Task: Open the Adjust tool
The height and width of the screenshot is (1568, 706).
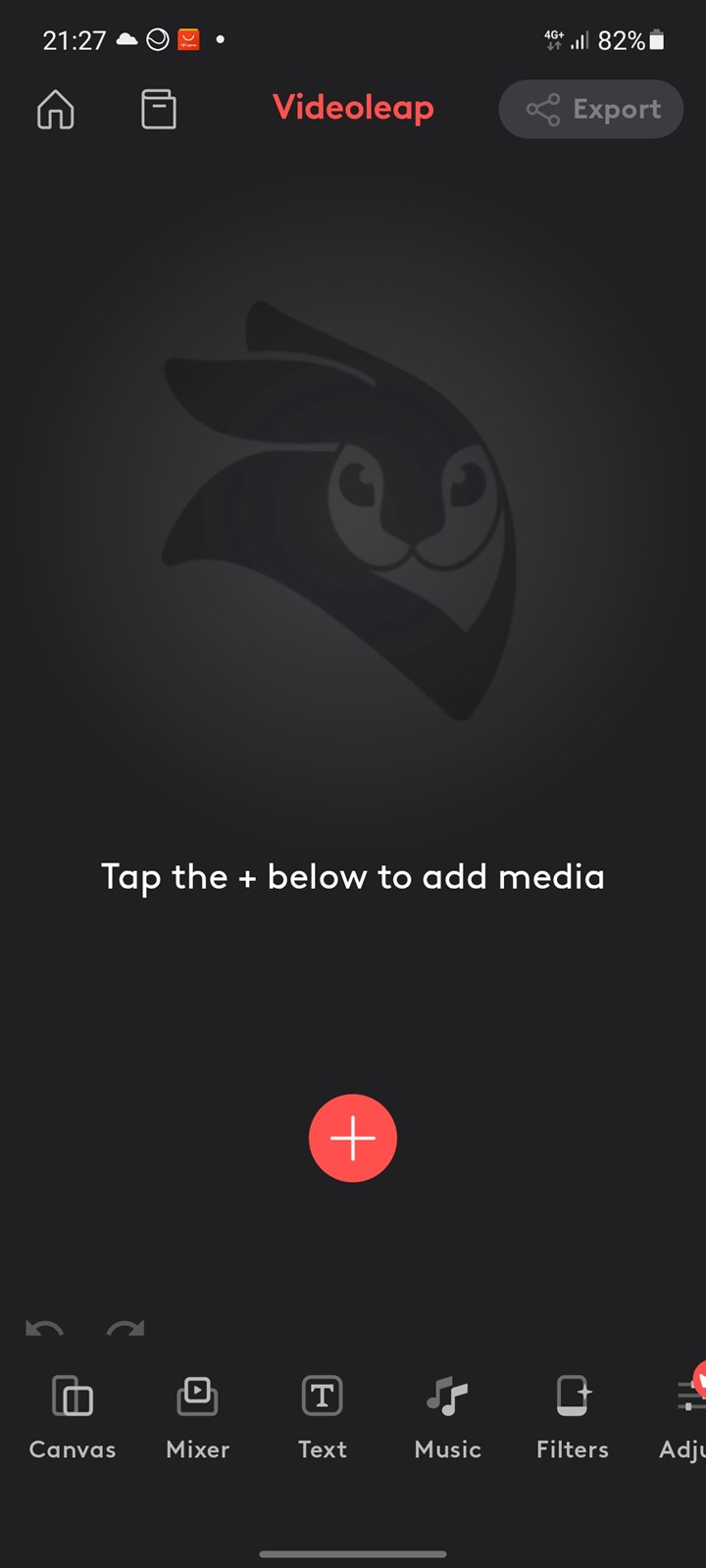Action: (684, 1418)
